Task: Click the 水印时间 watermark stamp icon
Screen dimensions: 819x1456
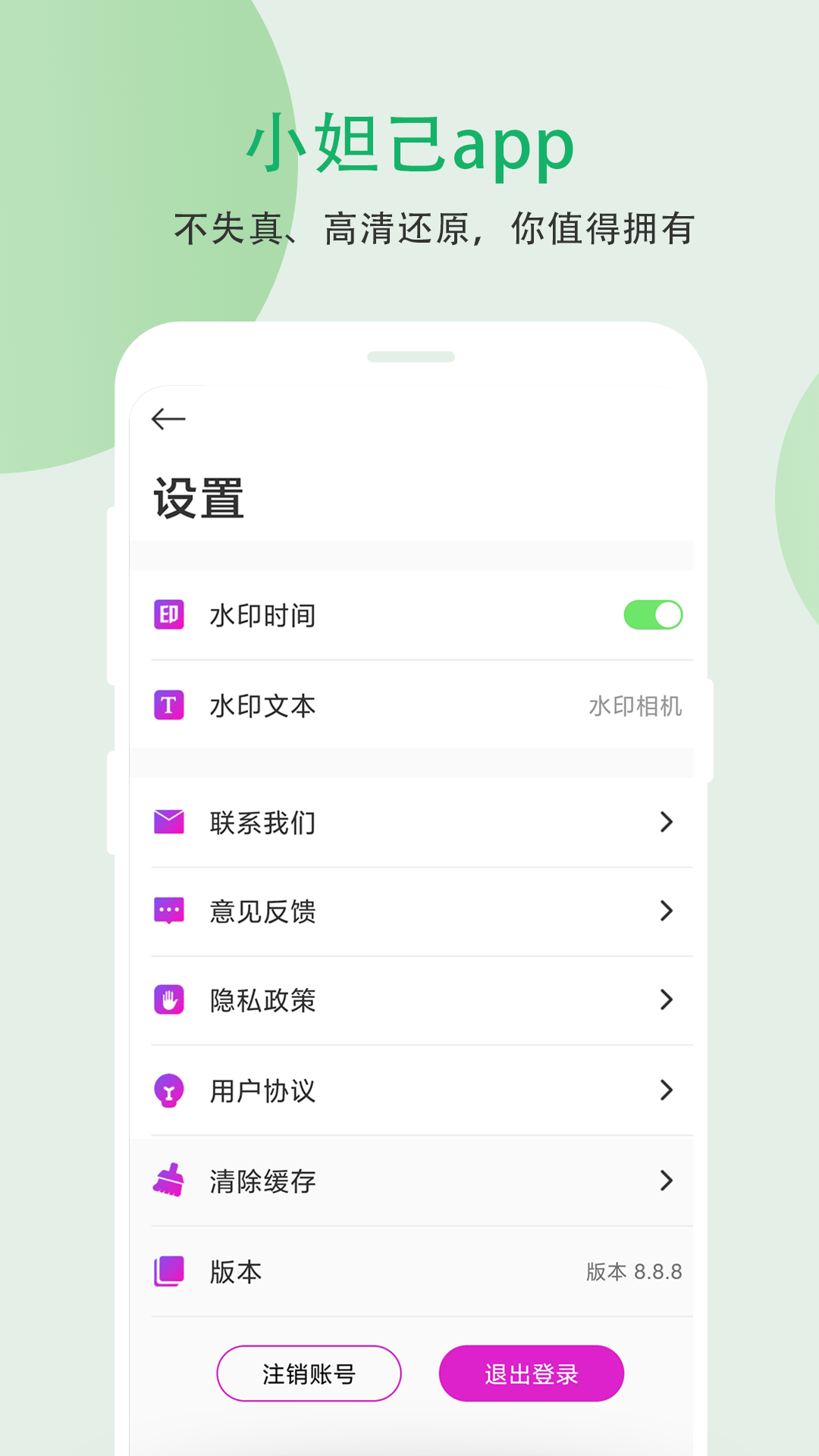Action: pyautogui.click(x=168, y=616)
